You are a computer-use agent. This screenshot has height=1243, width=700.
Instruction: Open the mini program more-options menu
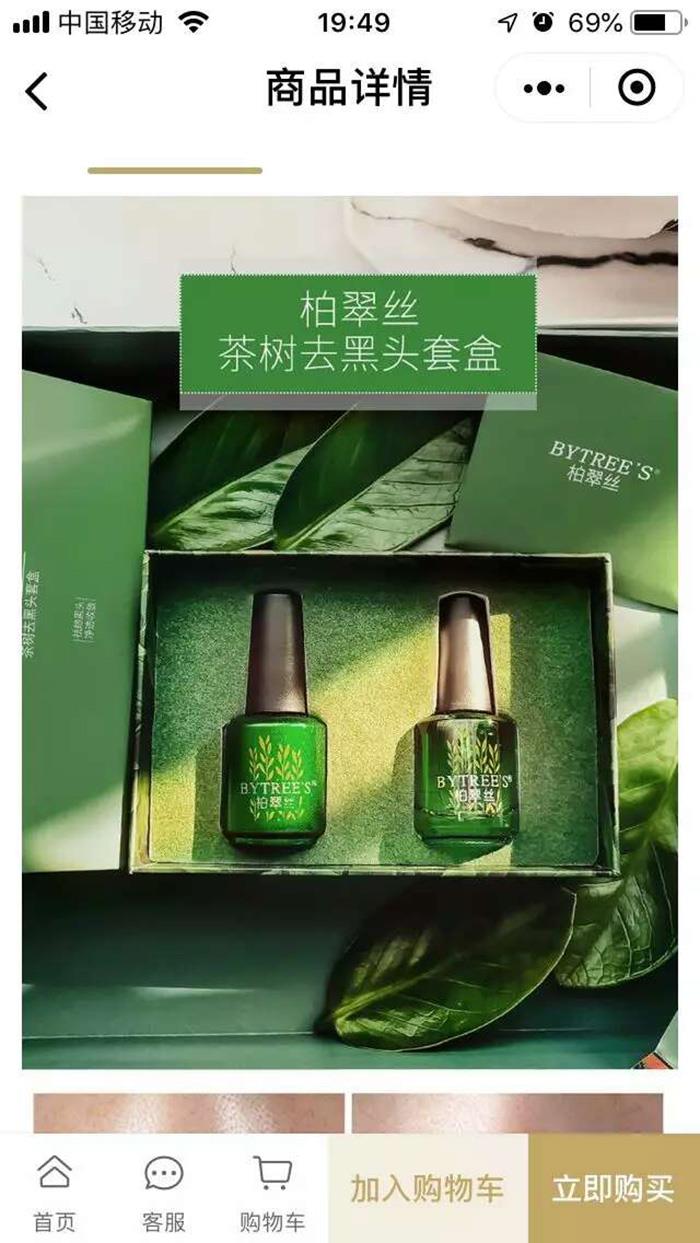[544, 89]
